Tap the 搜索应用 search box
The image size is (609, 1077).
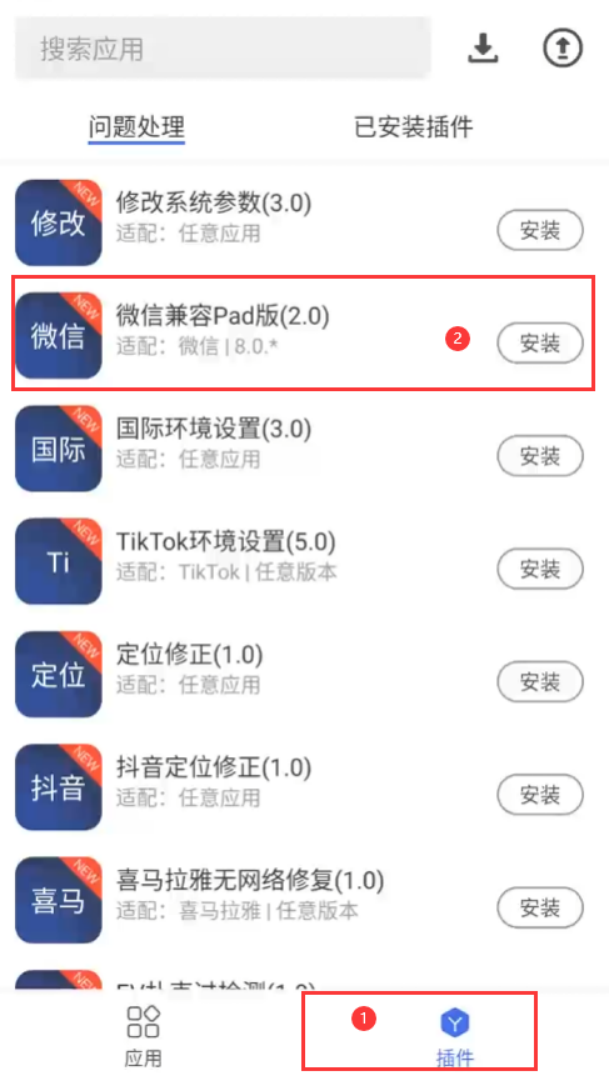[222, 48]
